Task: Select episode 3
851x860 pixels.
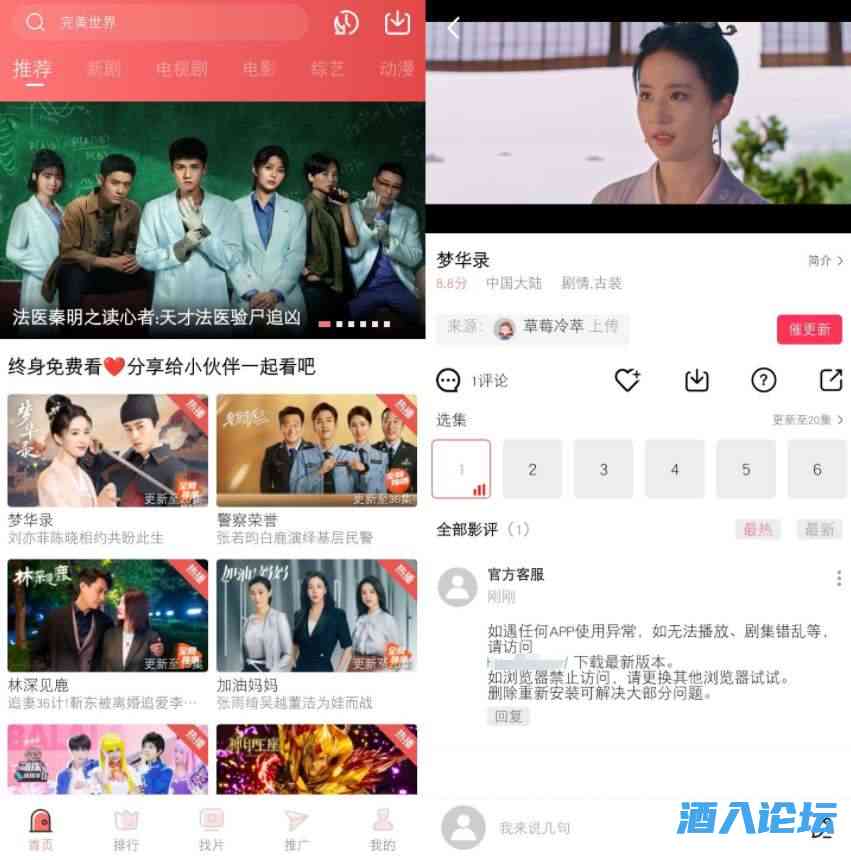Action: click(603, 469)
